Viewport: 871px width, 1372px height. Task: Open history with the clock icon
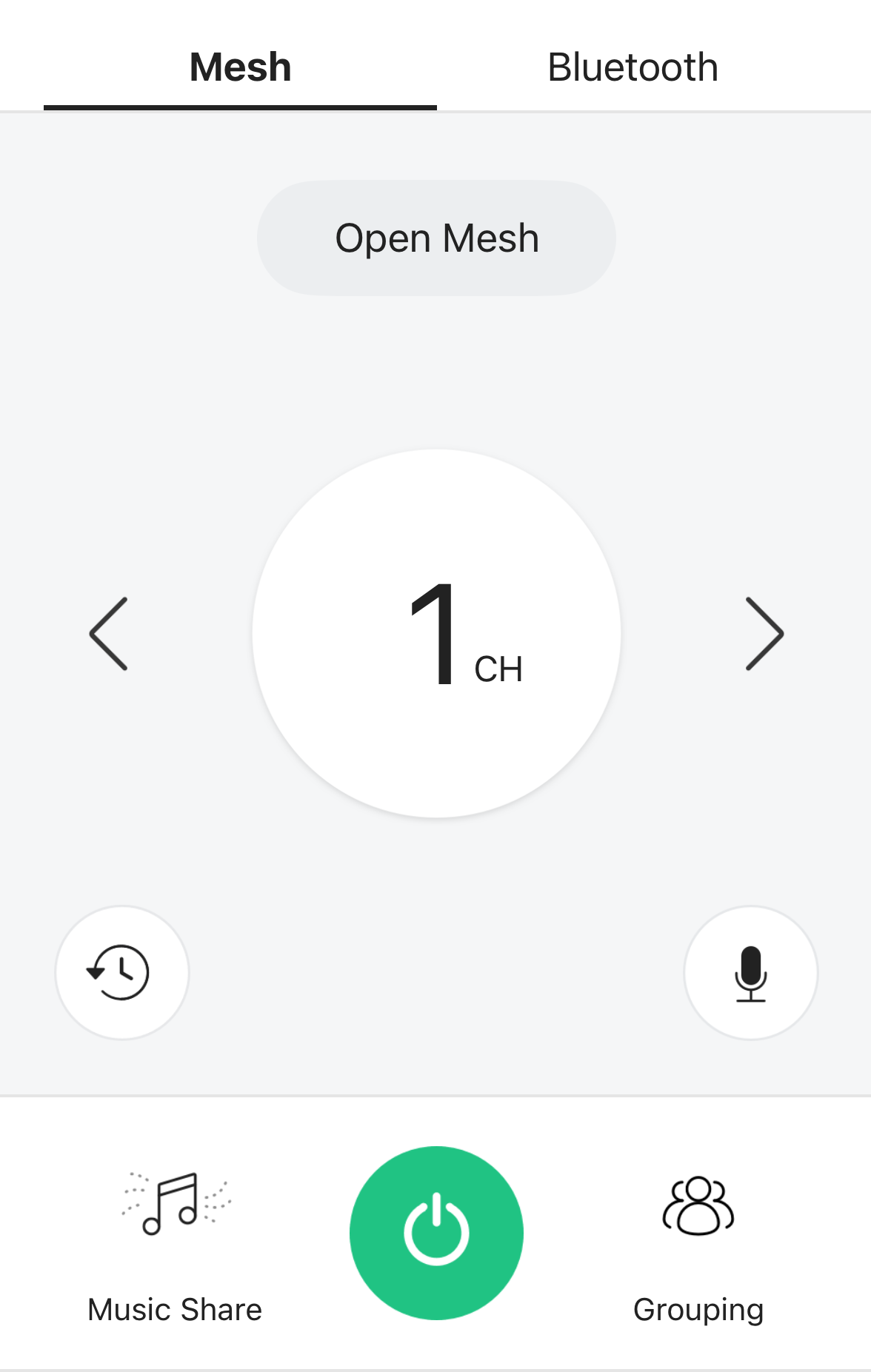click(121, 973)
